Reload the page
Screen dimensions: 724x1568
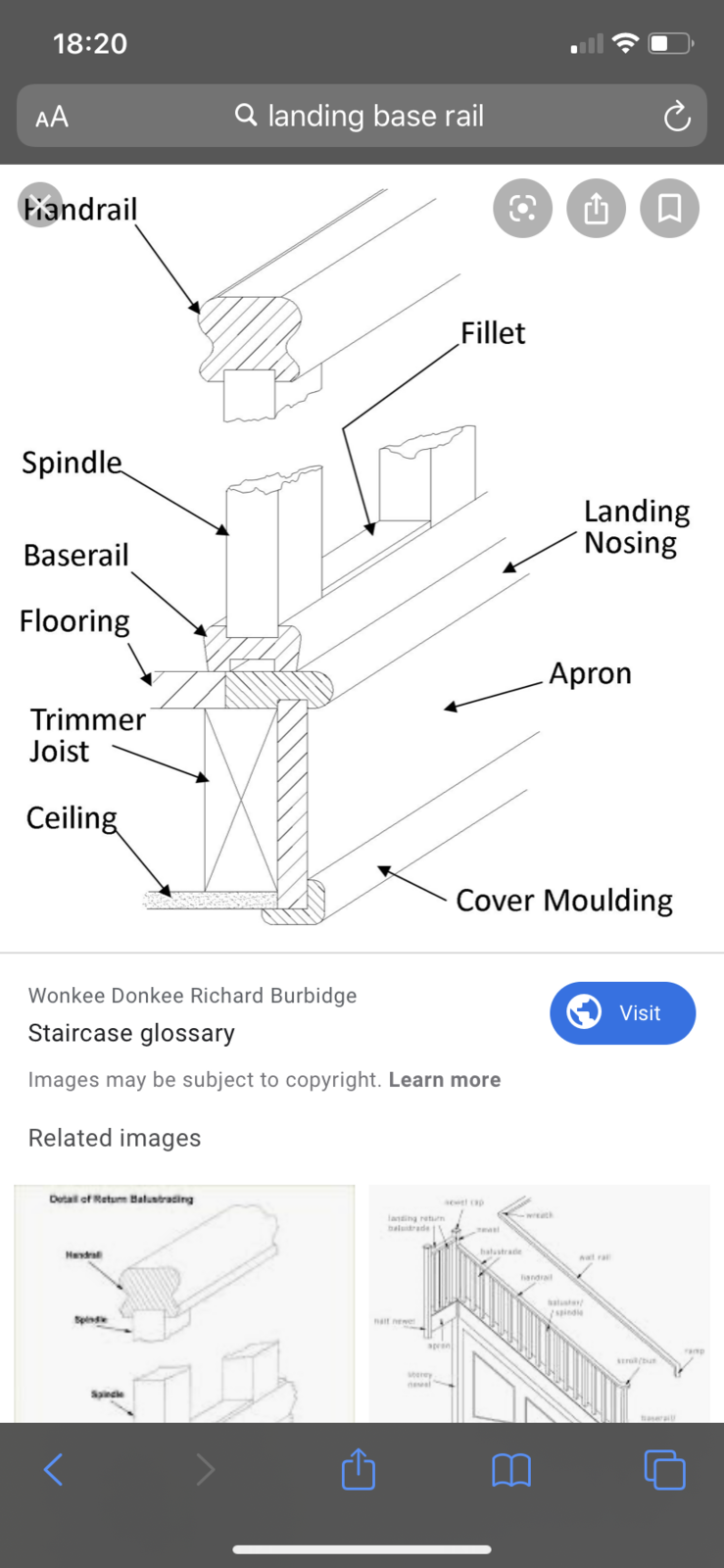676,118
